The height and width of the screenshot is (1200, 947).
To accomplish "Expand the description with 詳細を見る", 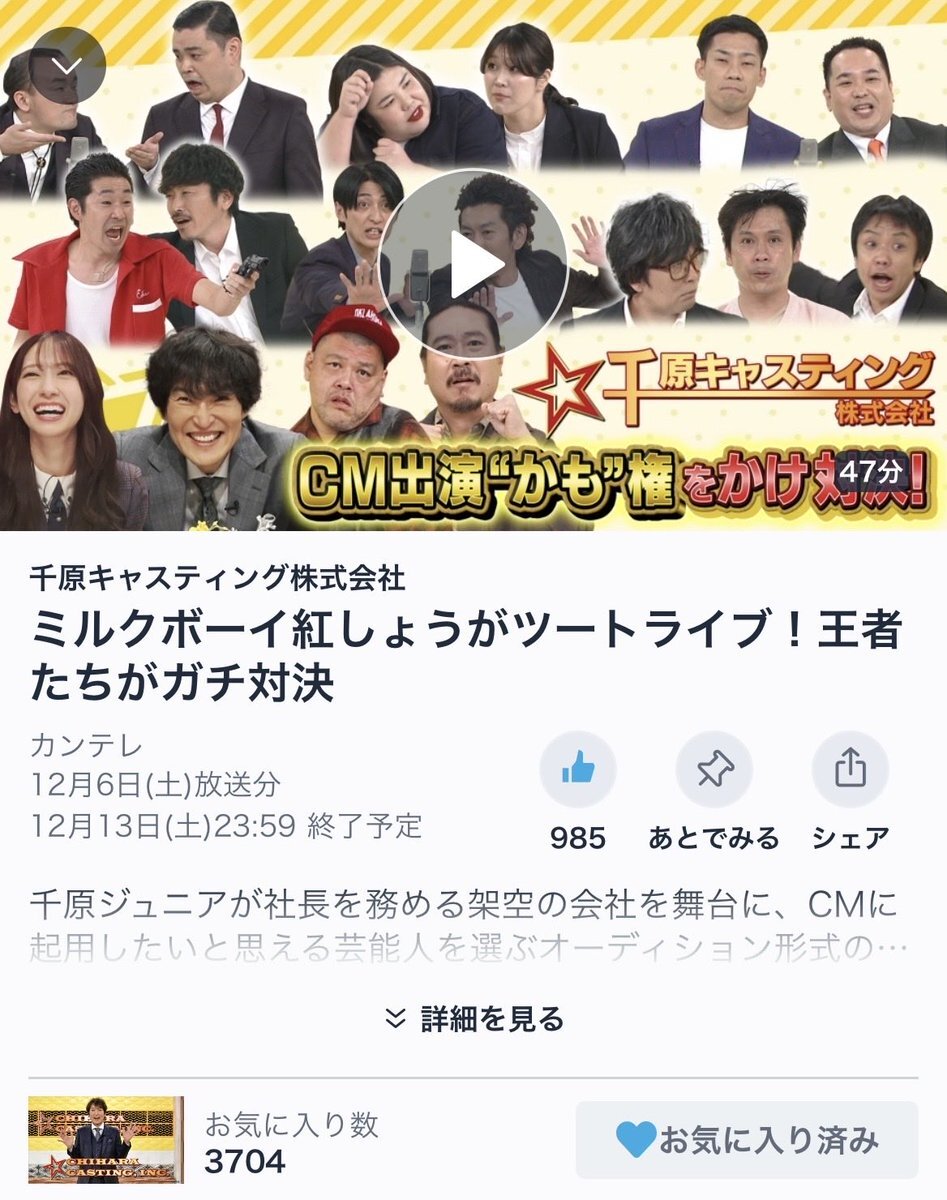I will 474,1019.
